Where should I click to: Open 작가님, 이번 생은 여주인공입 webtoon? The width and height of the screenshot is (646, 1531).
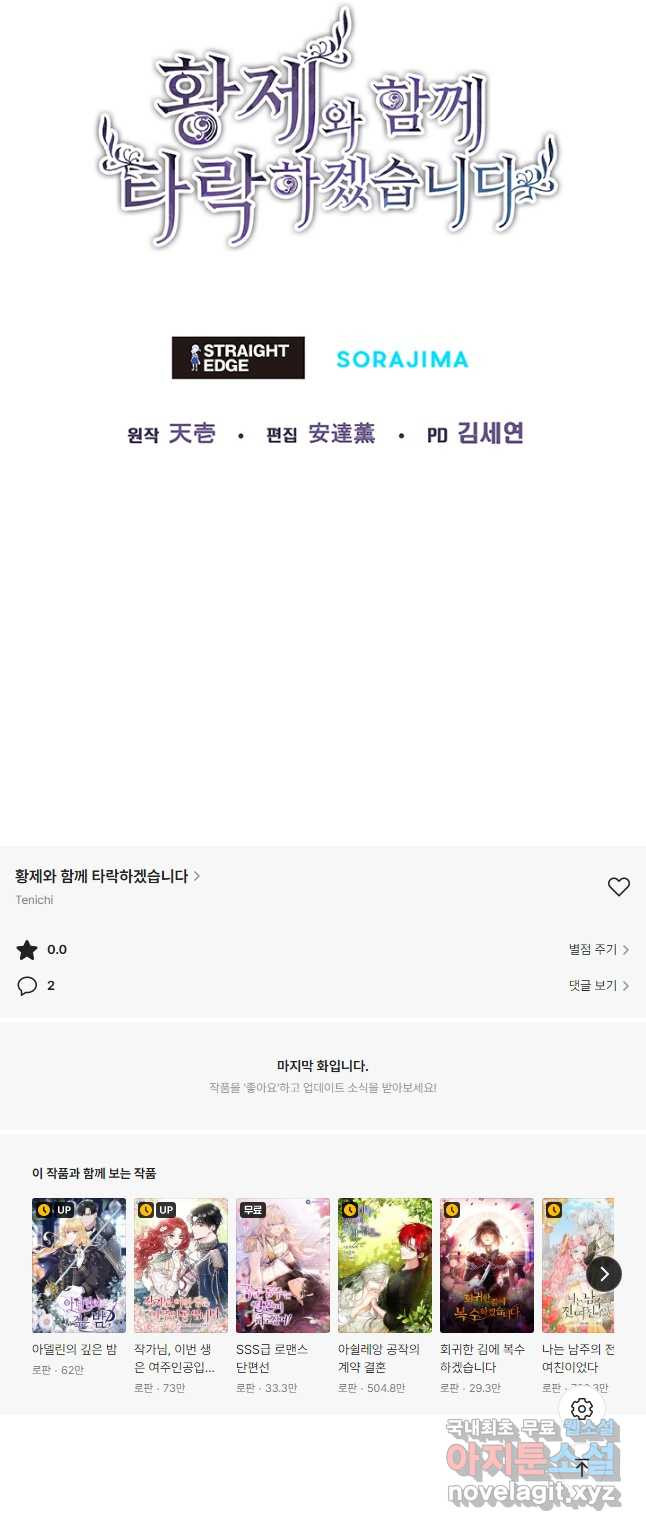click(x=181, y=1265)
